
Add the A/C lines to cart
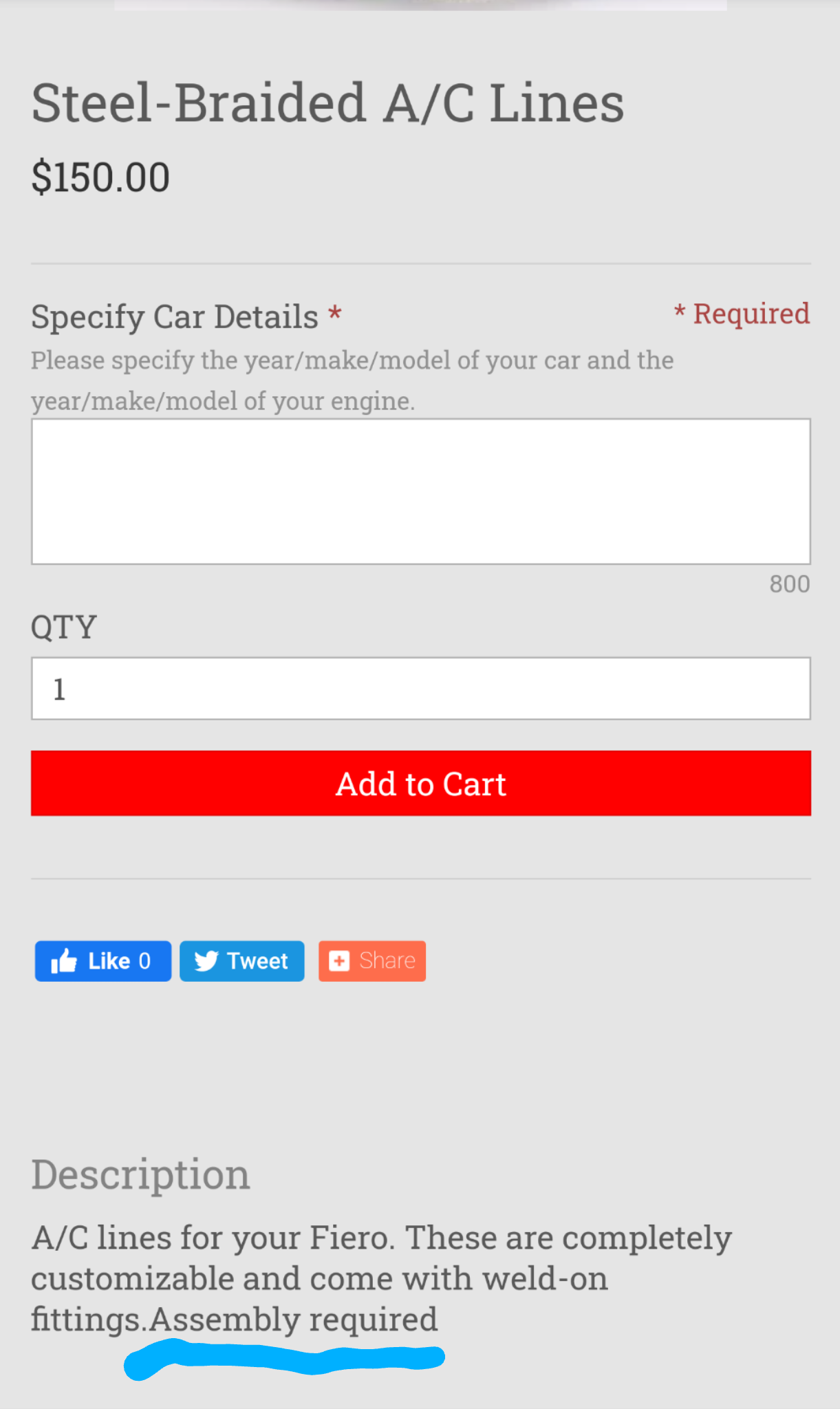pyautogui.click(x=420, y=784)
